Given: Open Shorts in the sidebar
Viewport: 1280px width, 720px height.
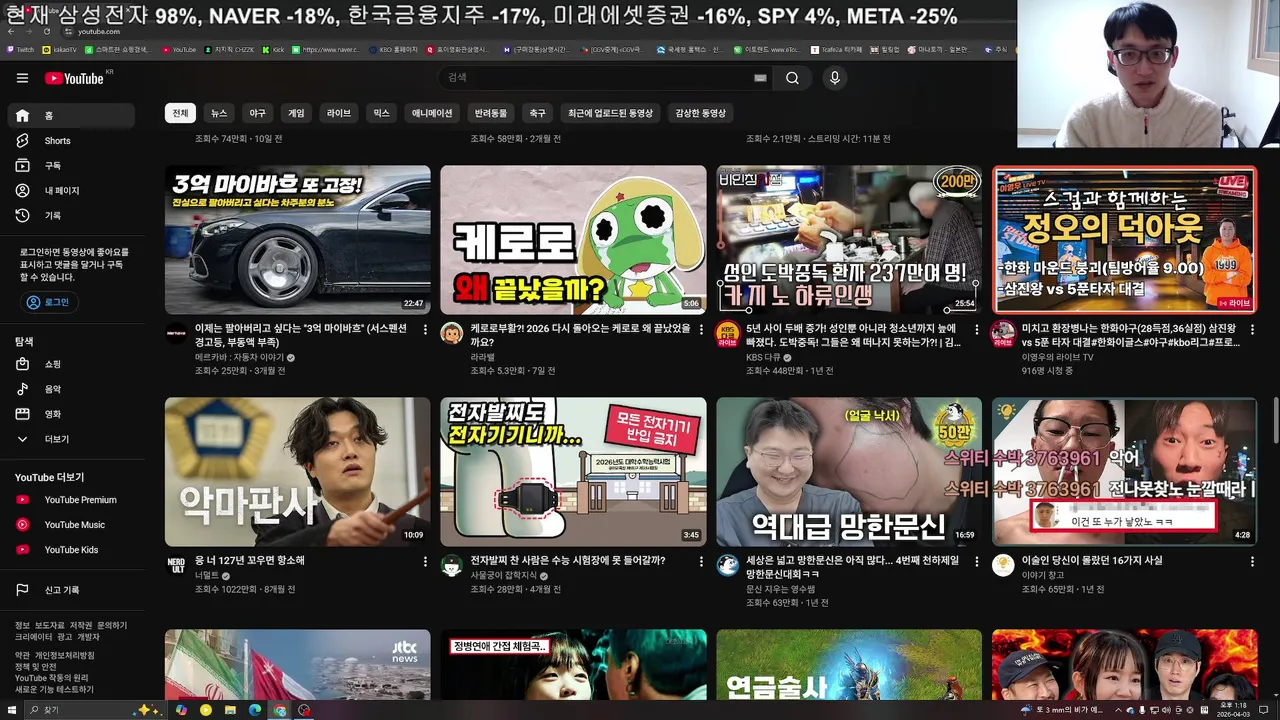Looking at the screenshot, I should pos(57,141).
